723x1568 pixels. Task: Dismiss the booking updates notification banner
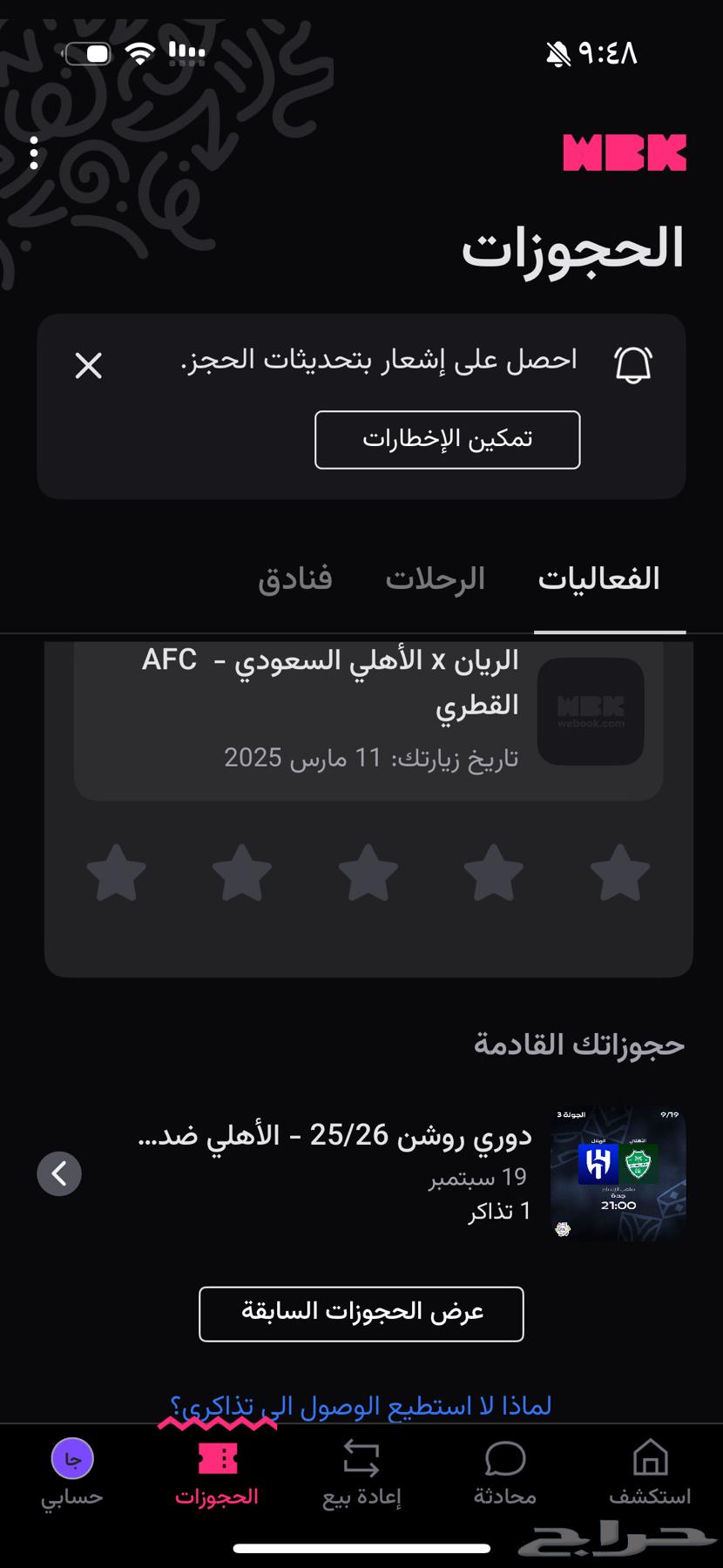click(88, 366)
